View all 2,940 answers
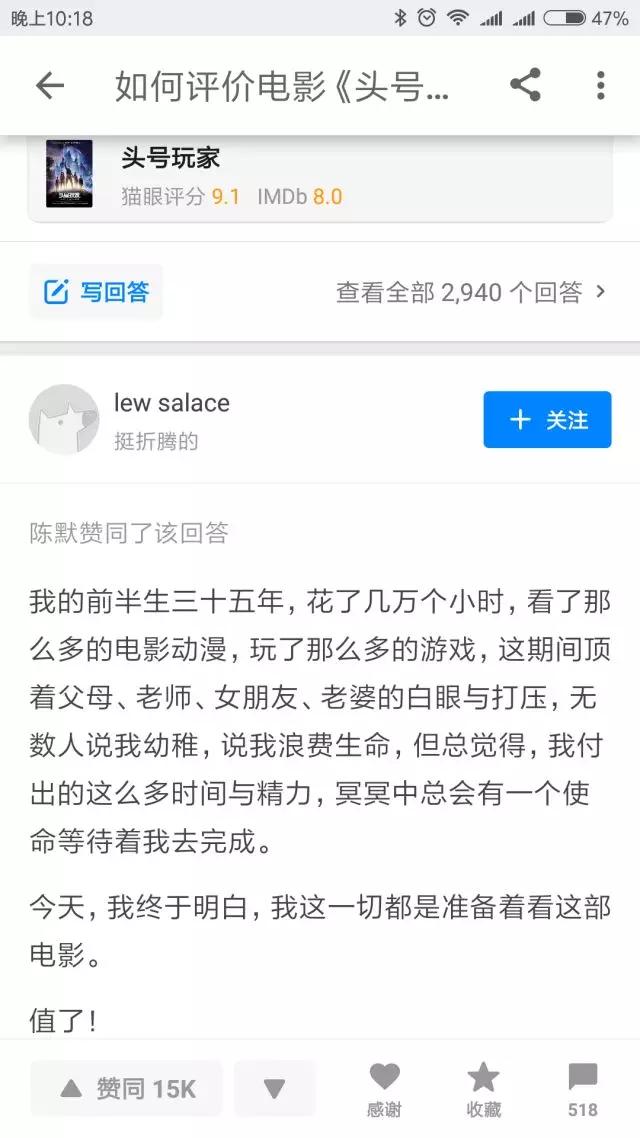640x1138 pixels. point(472,292)
